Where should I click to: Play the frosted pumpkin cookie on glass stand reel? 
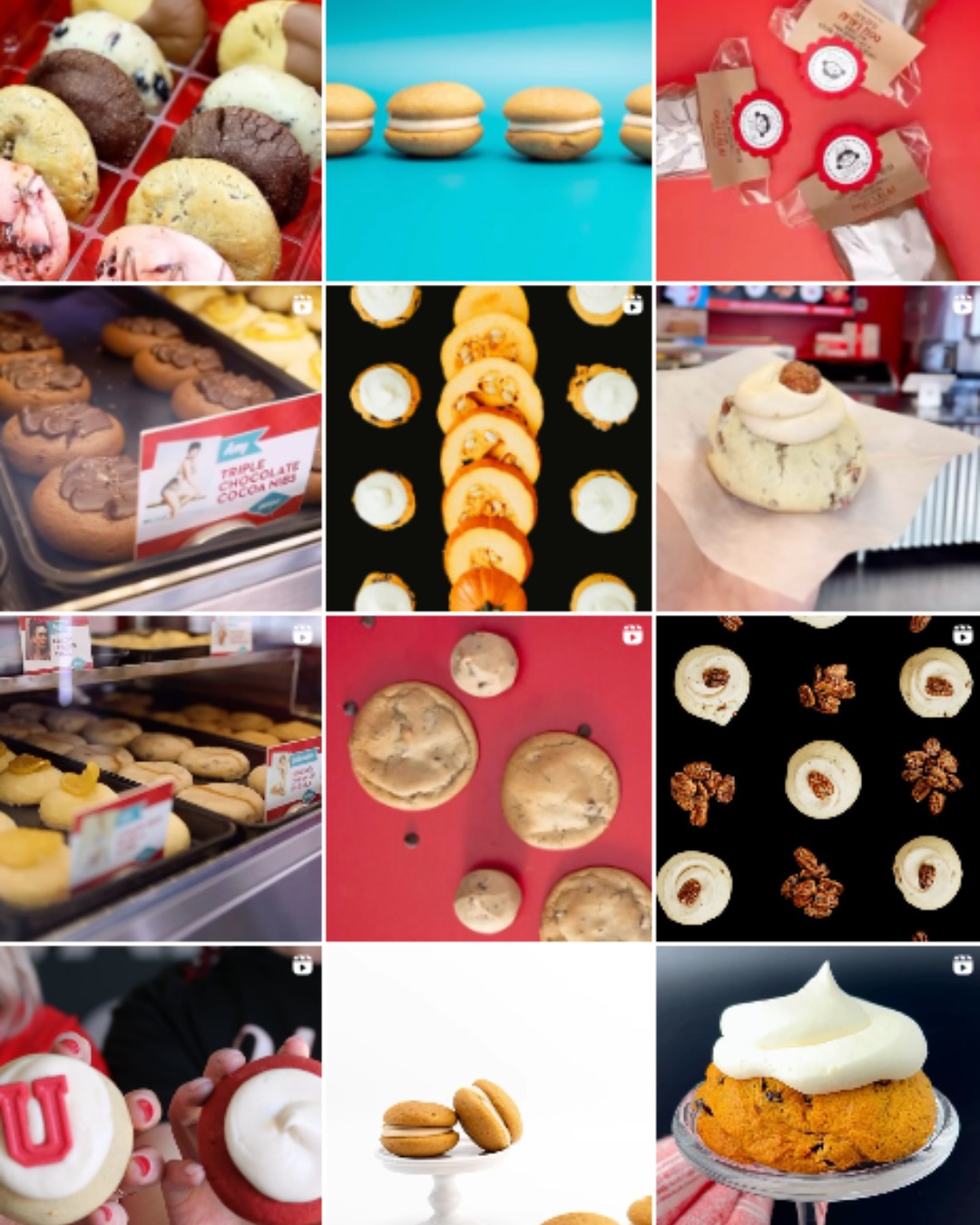click(818, 1085)
